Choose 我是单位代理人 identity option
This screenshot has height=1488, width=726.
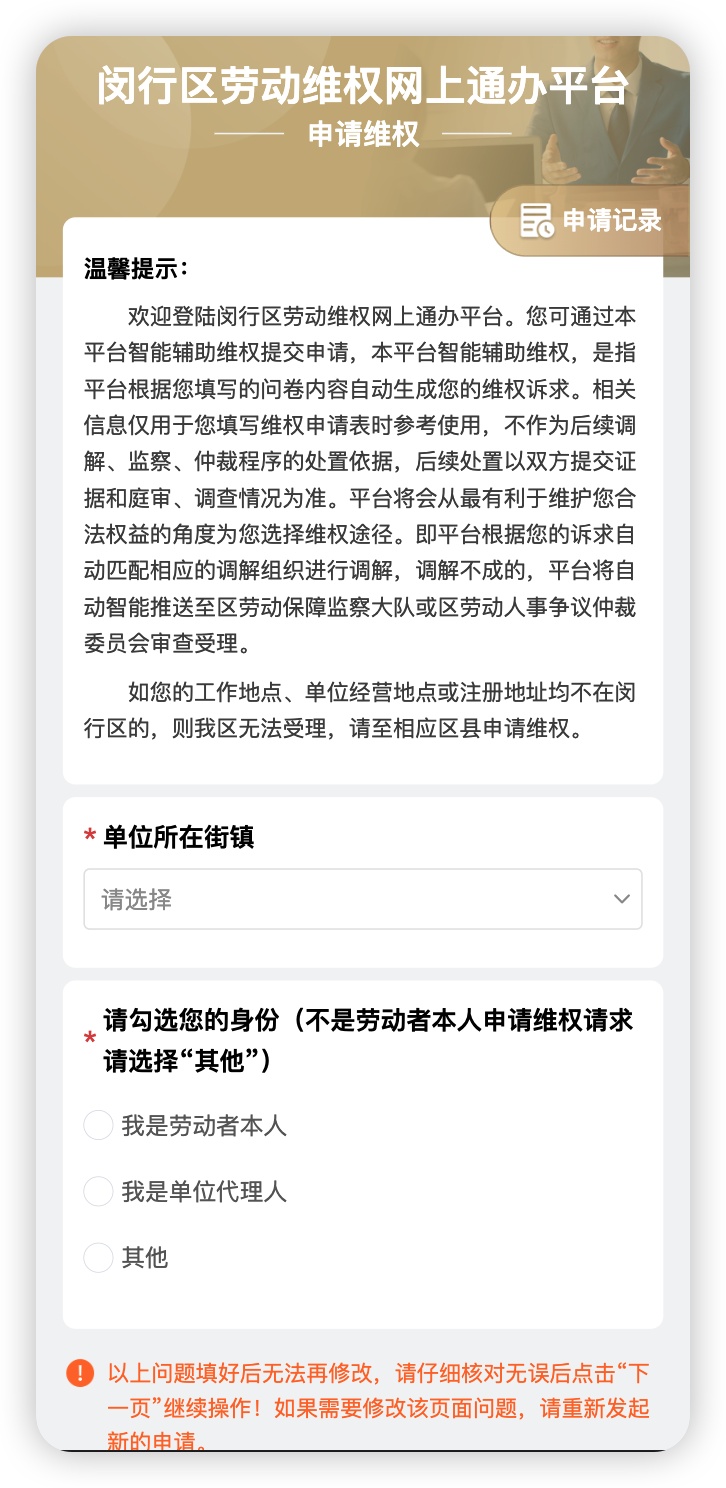[99, 1192]
